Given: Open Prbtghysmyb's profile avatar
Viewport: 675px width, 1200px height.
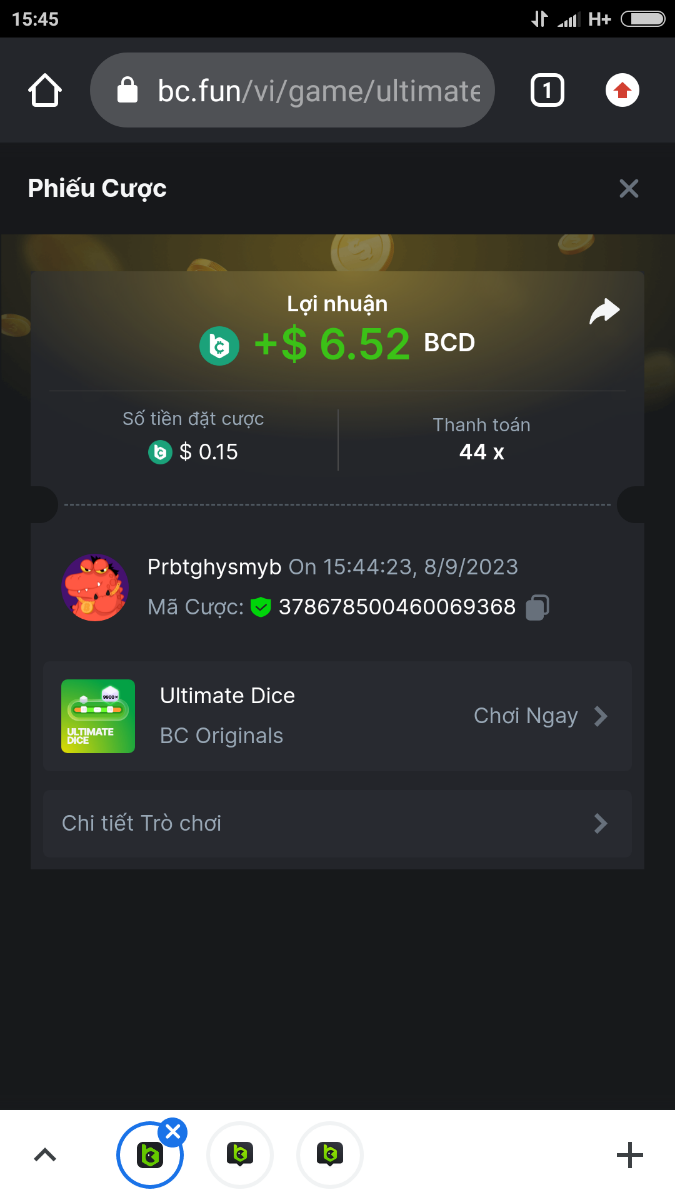Looking at the screenshot, I should (x=95, y=587).
